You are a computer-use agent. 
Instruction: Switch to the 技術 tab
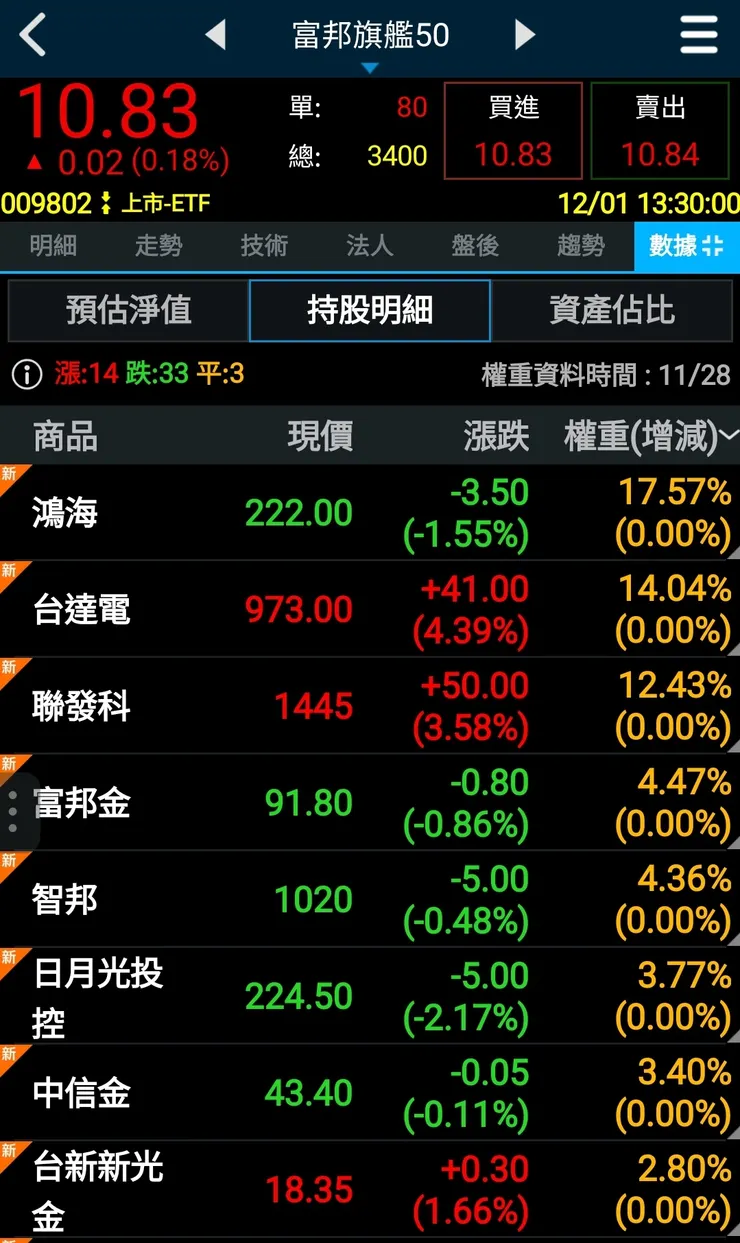click(x=263, y=247)
